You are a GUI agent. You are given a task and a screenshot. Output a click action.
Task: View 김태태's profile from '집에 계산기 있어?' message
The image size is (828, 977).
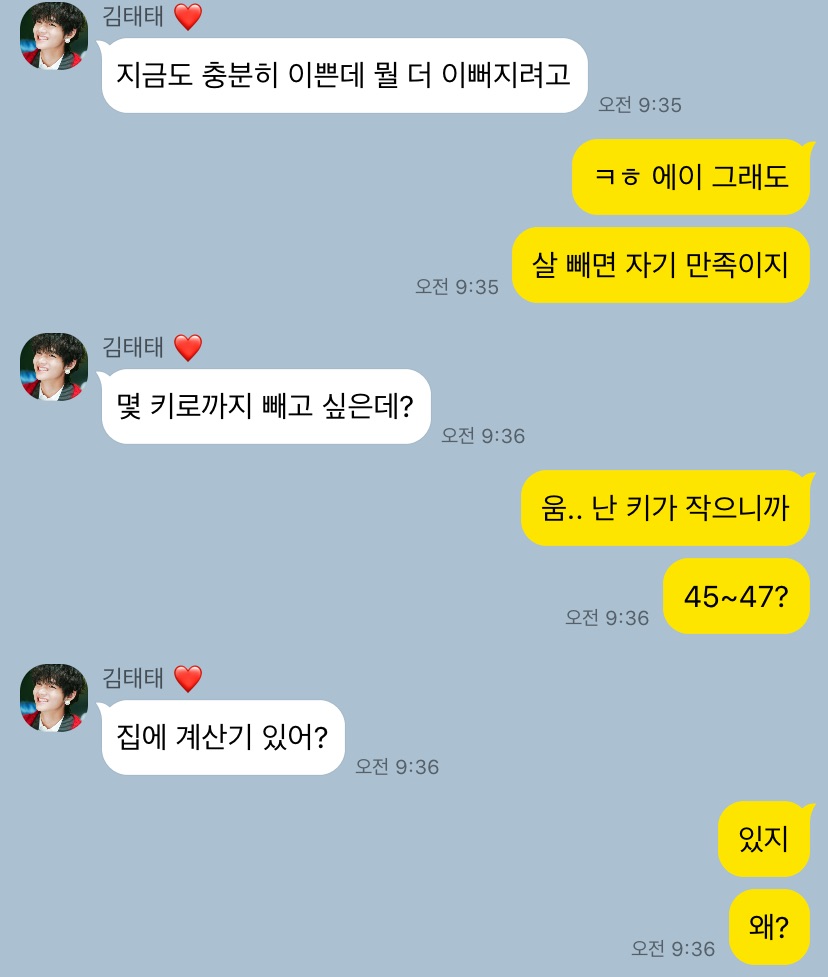[x=54, y=698]
